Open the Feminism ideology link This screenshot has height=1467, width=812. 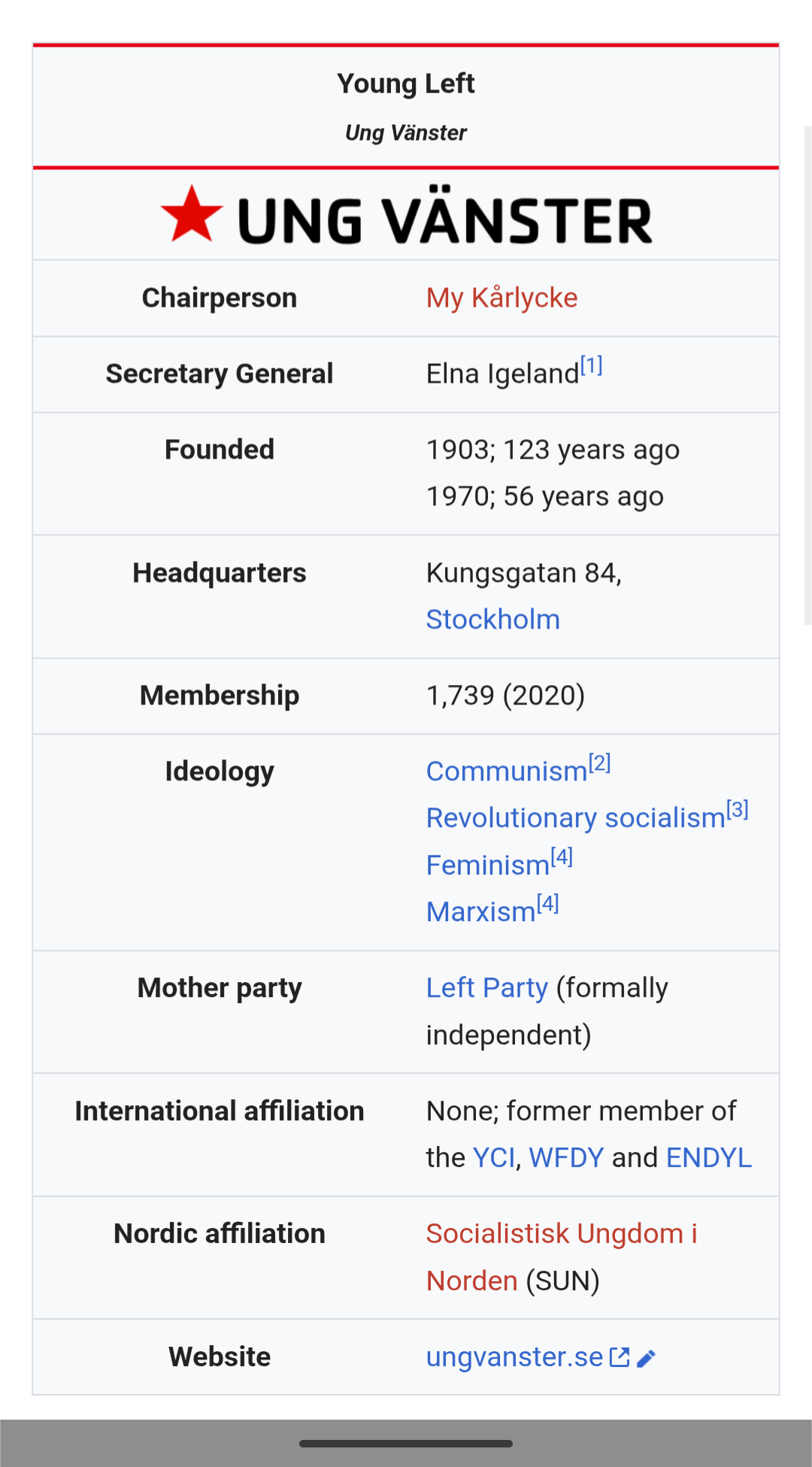(x=487, y=865)
